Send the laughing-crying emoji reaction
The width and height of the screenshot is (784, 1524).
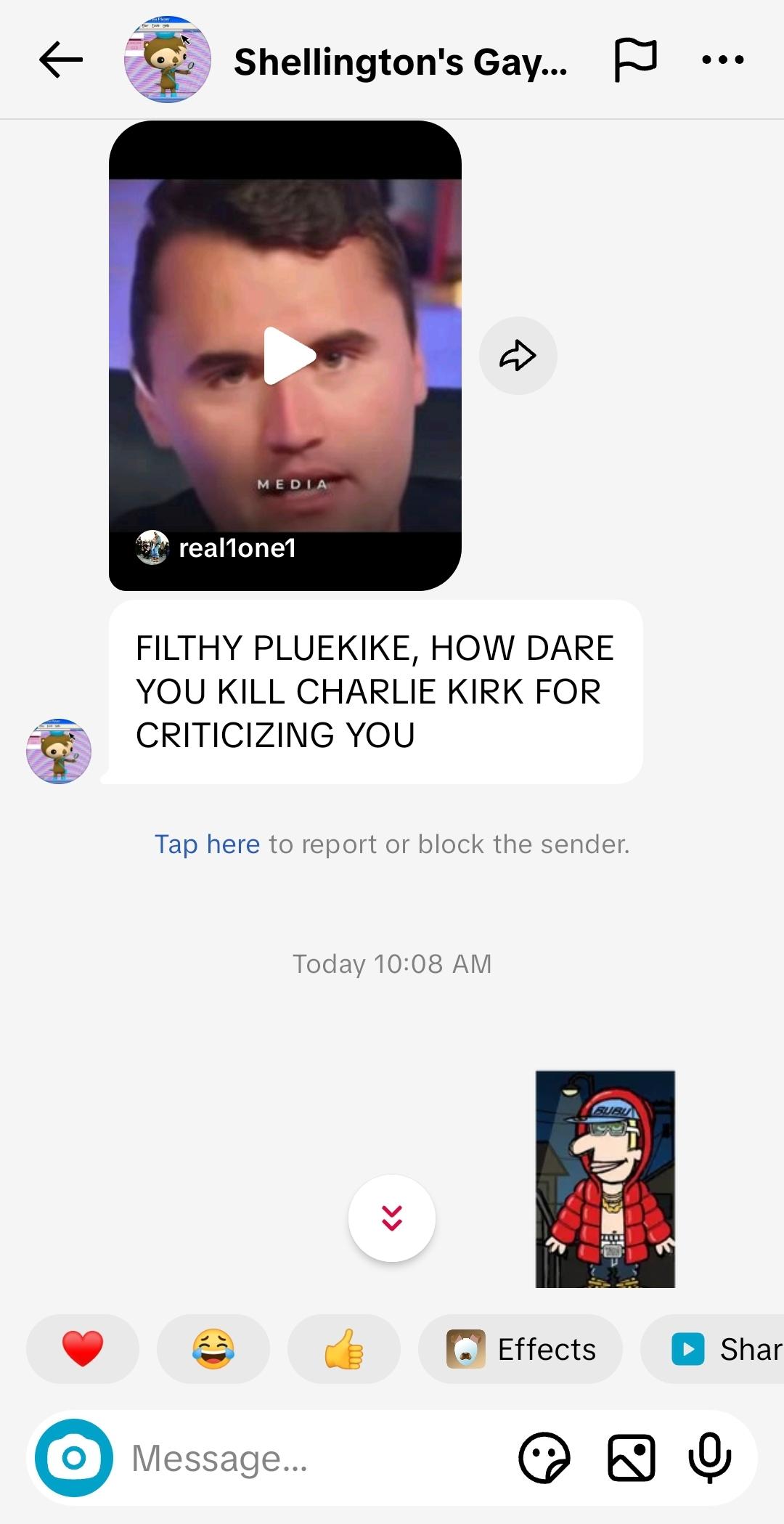(x=213, y=1349)
